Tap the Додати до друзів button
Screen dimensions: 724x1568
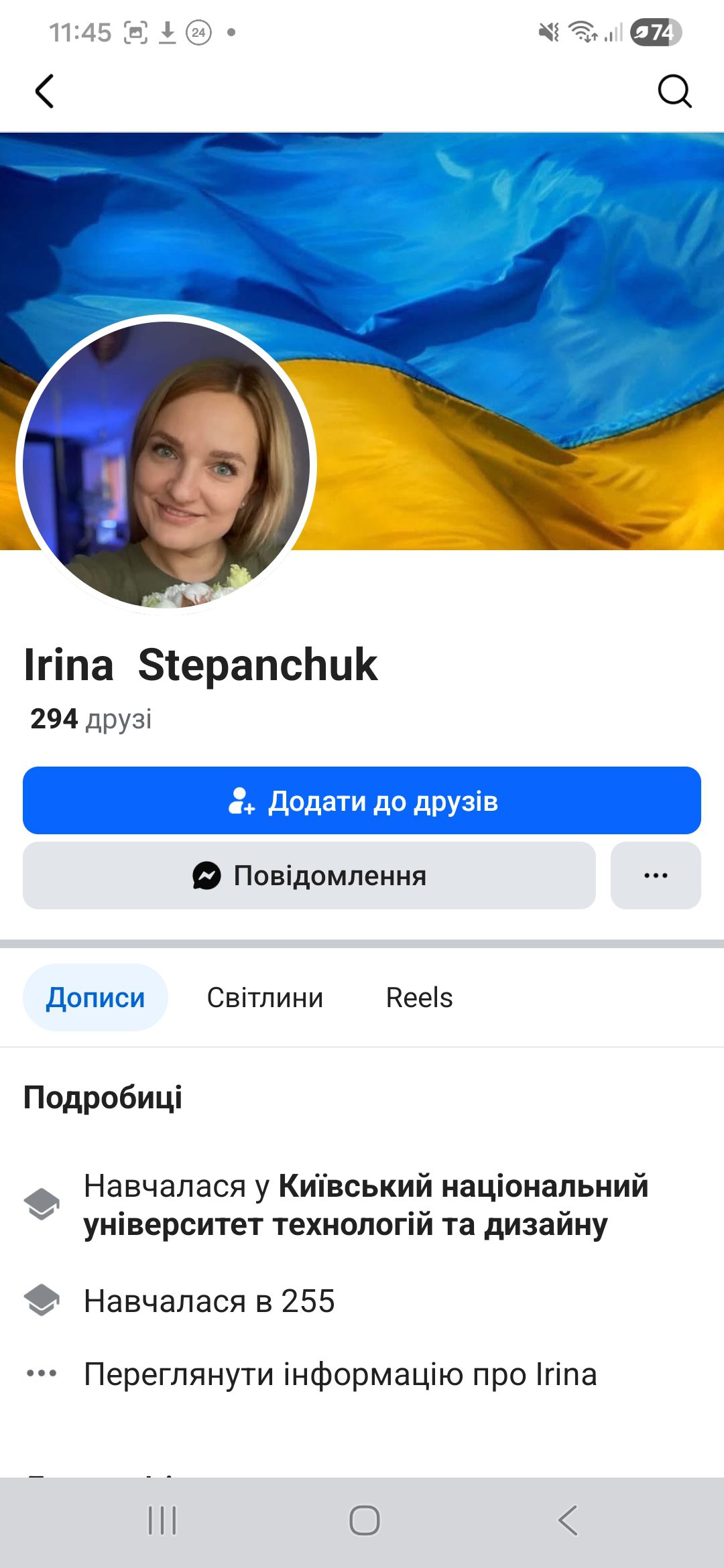(362, 801)
